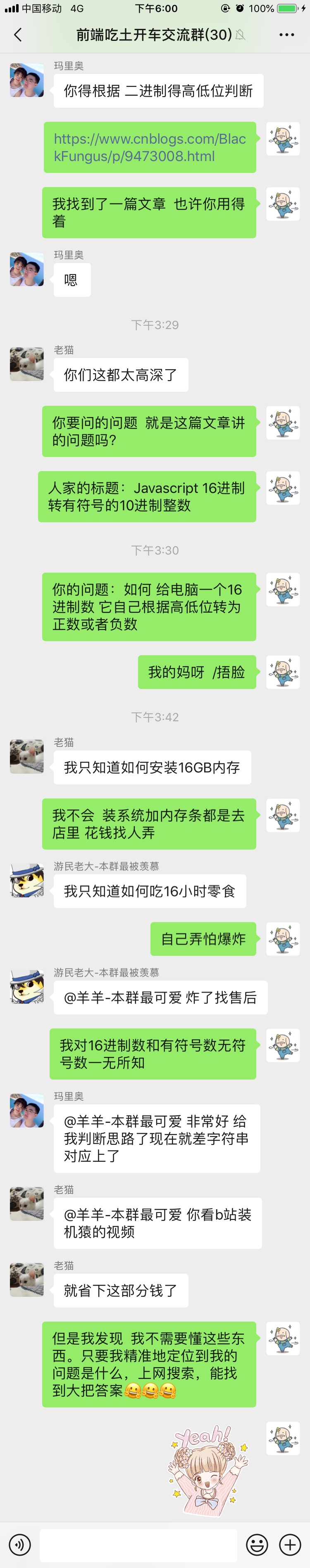310x1568 pixels.
Task: Open the group chat overflow menu
Action: (286, 35)
